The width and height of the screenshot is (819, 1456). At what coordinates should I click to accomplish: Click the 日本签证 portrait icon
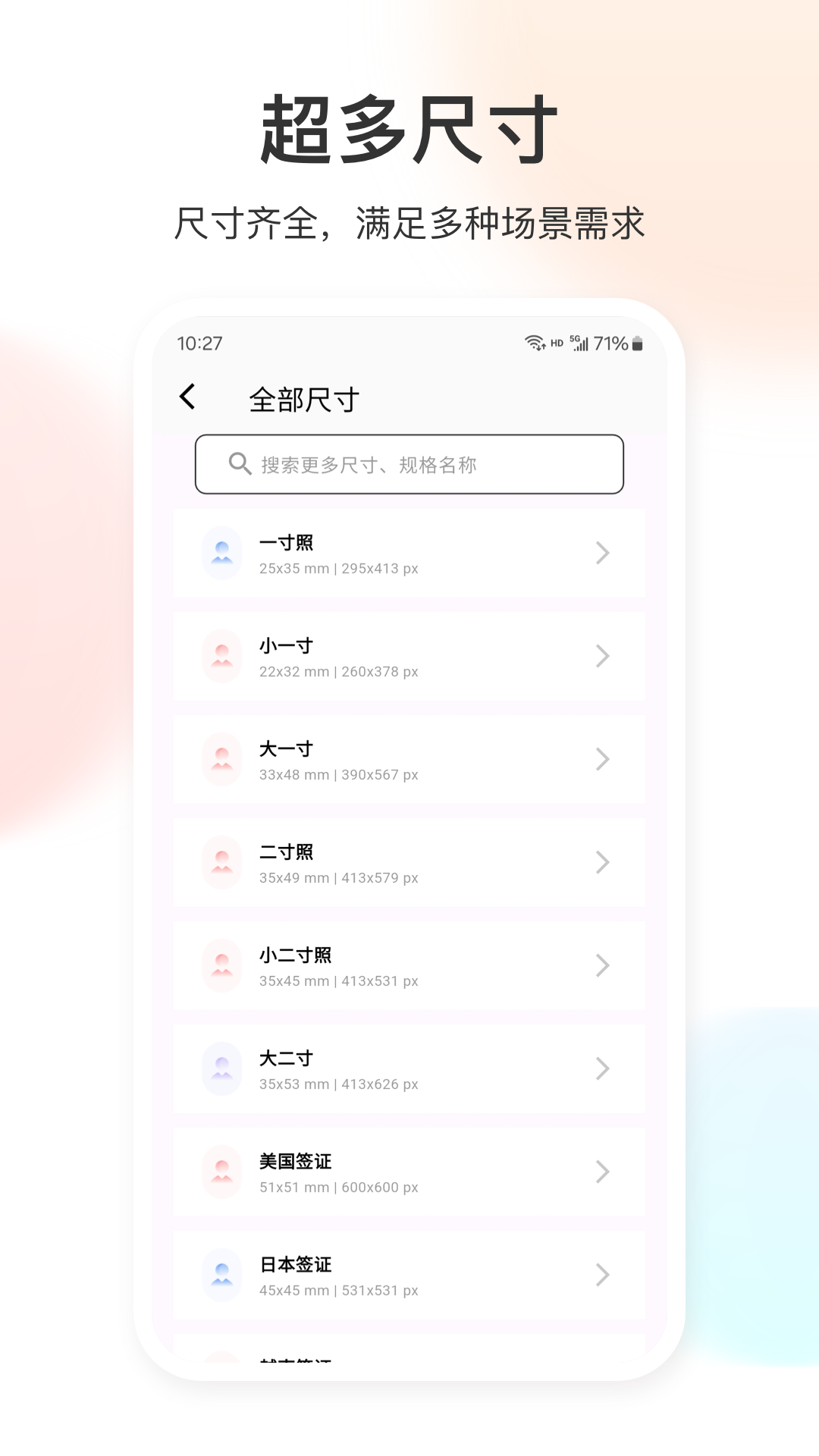pos(221,1275)
